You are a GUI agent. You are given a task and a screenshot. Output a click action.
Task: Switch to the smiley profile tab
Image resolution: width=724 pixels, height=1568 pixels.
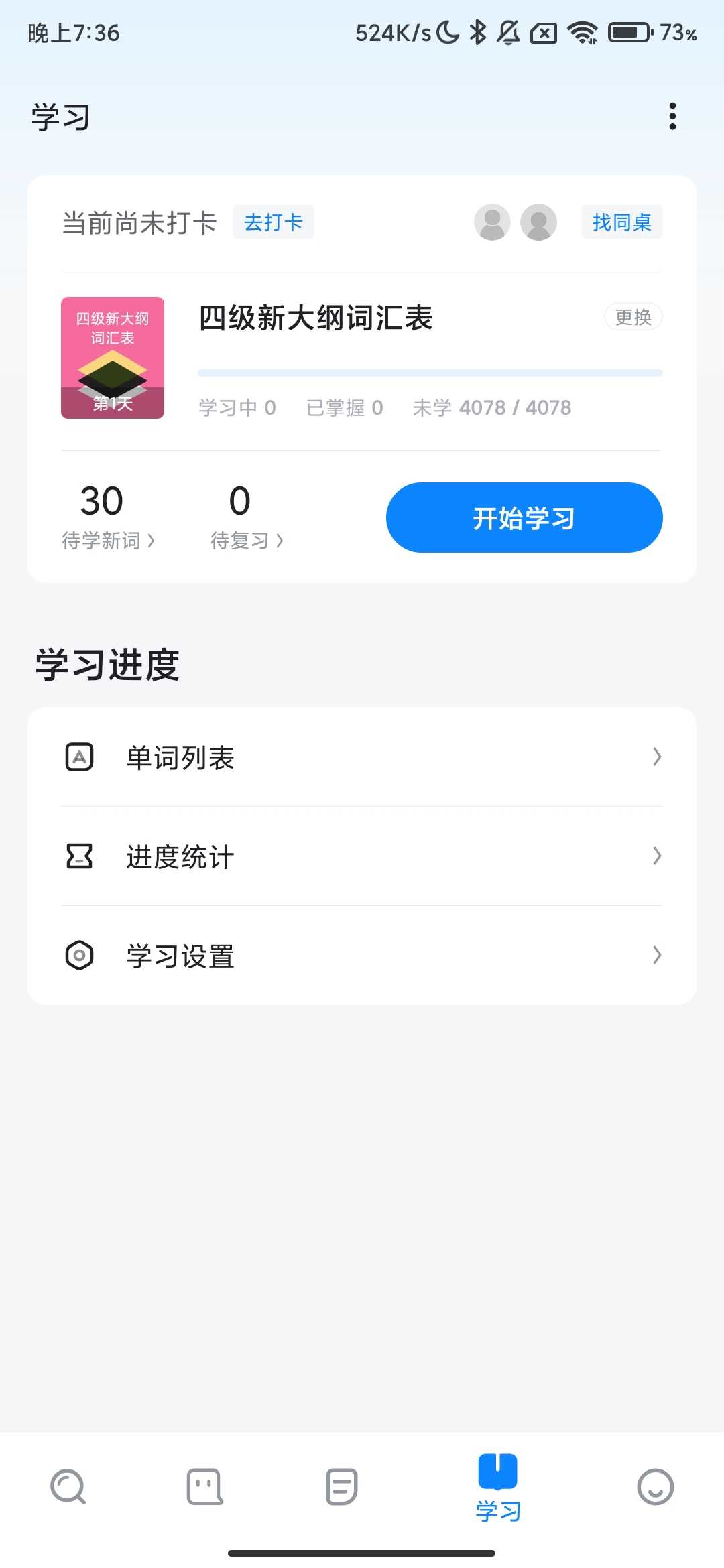[x=655, y=1487]
